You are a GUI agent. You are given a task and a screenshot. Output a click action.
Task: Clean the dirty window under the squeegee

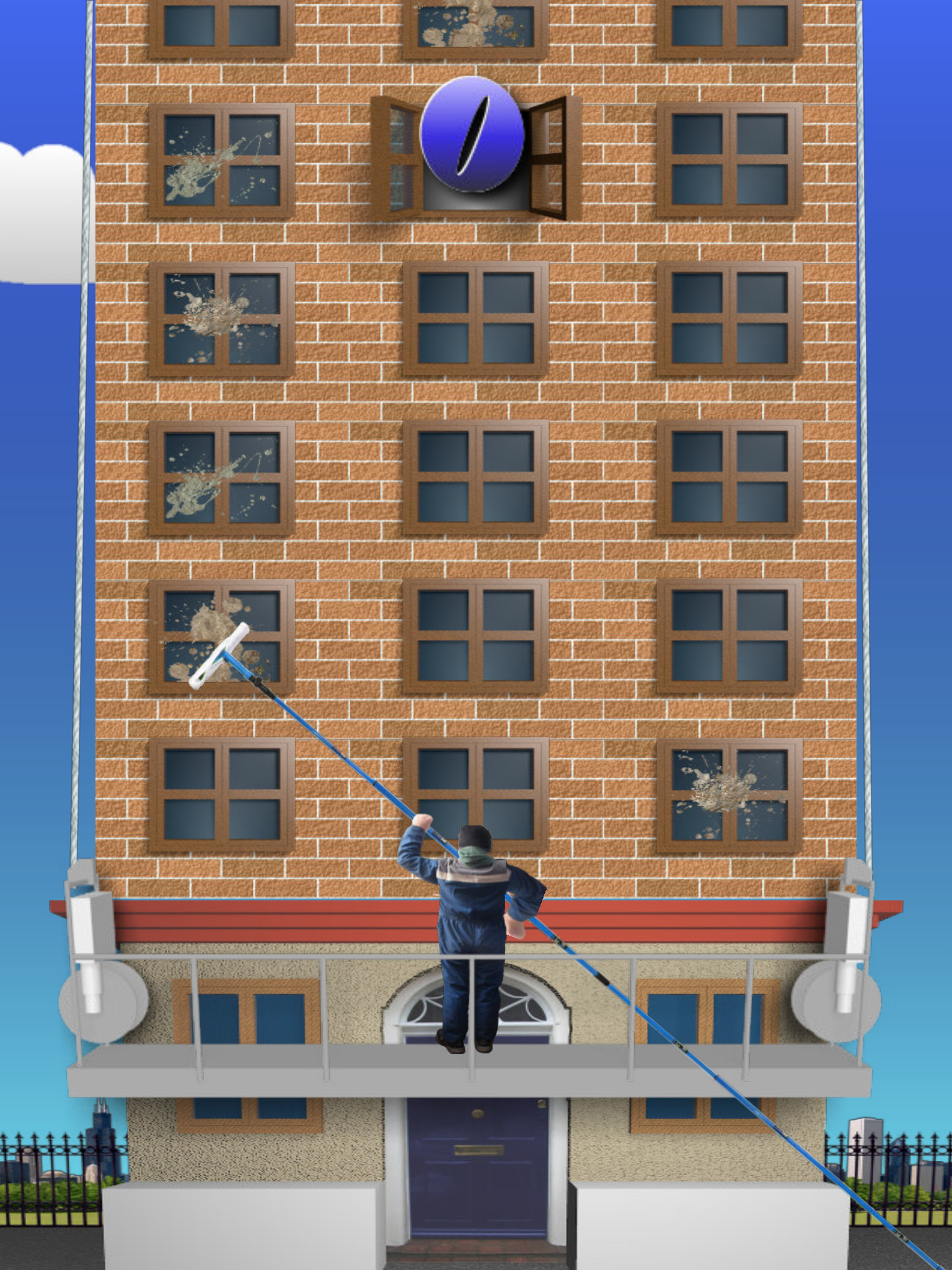click(x=221, y=637)
